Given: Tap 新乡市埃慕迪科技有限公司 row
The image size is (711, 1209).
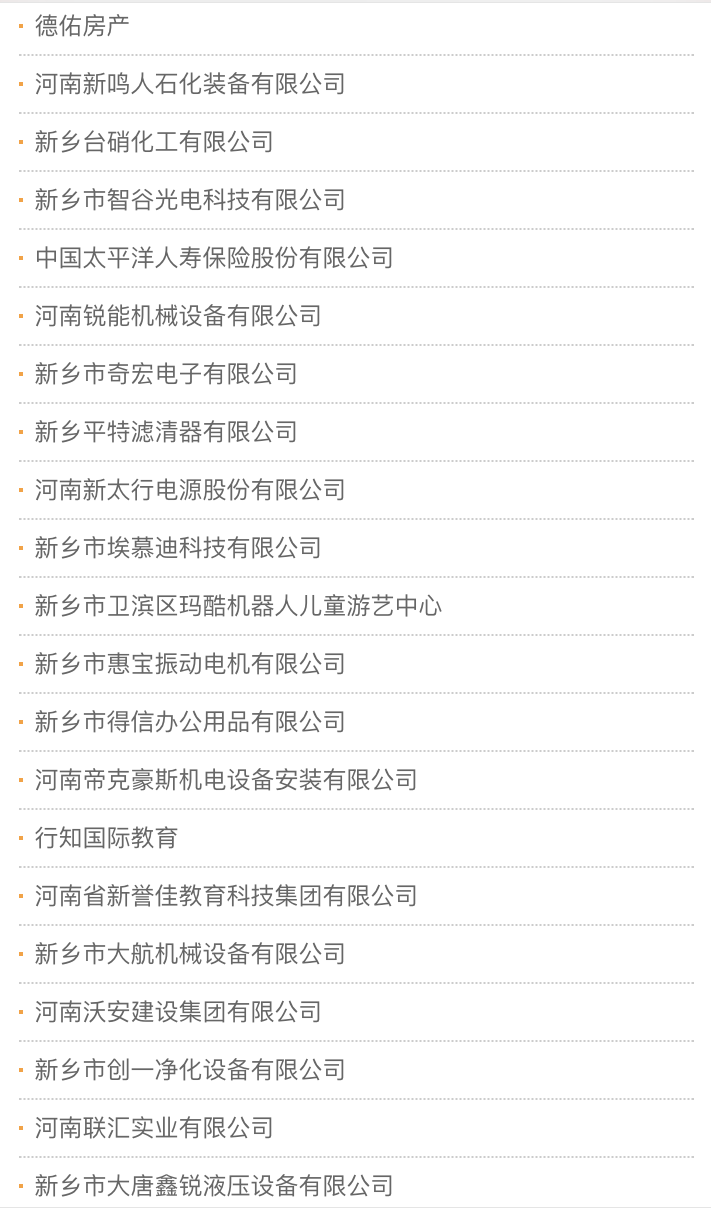Looking at the screenshot, I should point(178,548).
